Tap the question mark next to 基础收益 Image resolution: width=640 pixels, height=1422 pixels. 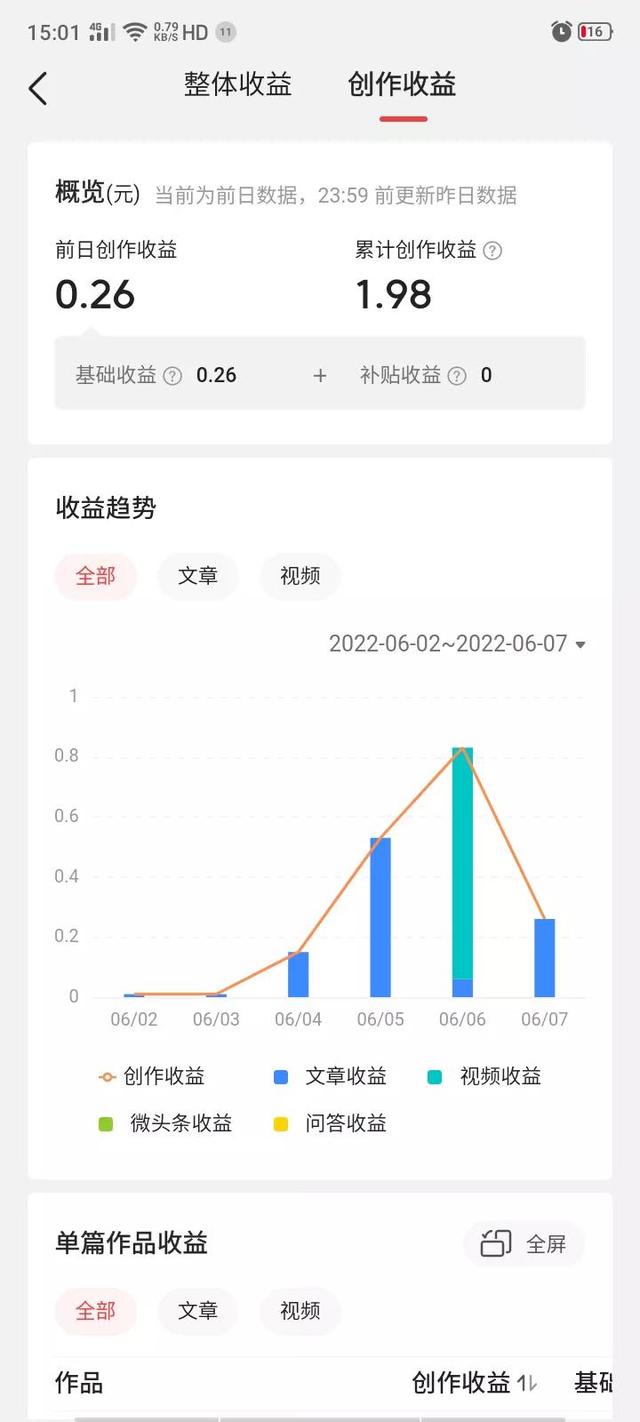(x=173, y=376)
